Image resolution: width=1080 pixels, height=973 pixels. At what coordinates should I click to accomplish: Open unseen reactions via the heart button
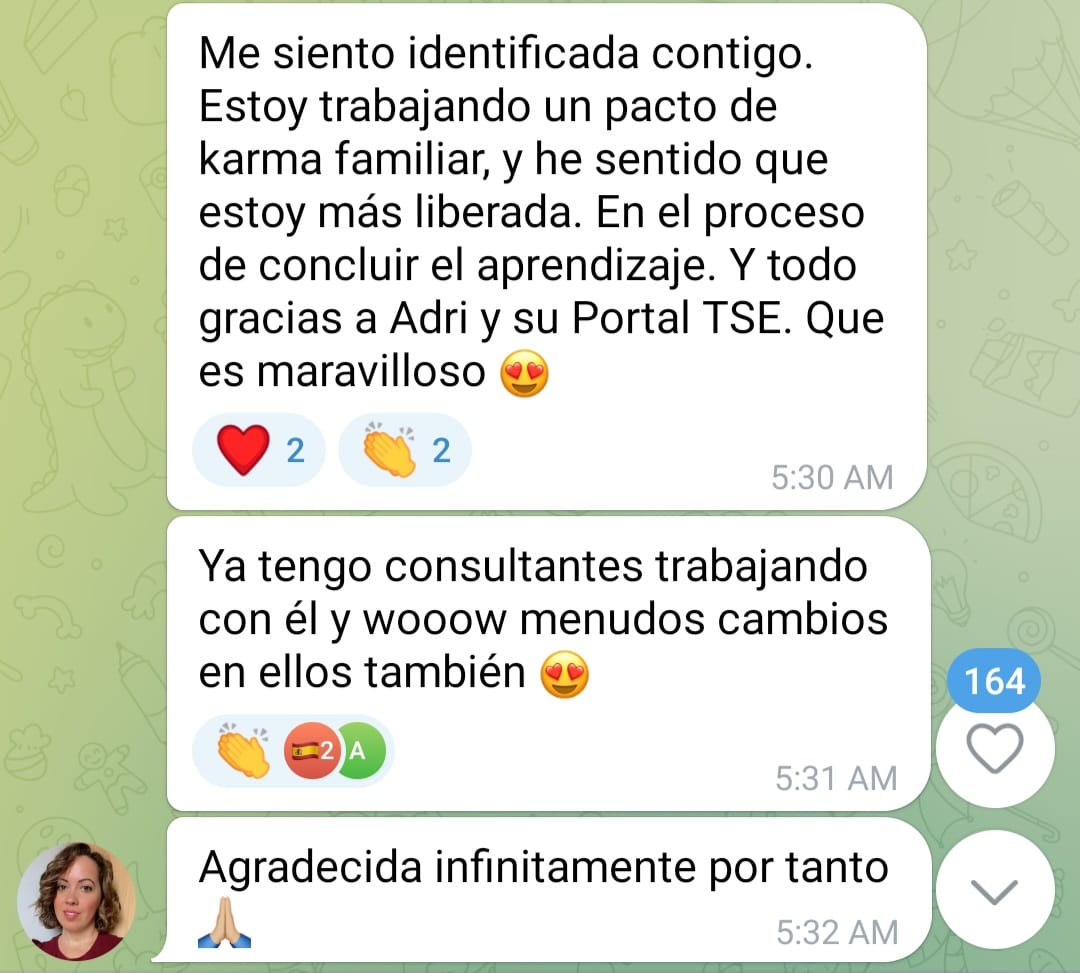[x=996, y=747]
